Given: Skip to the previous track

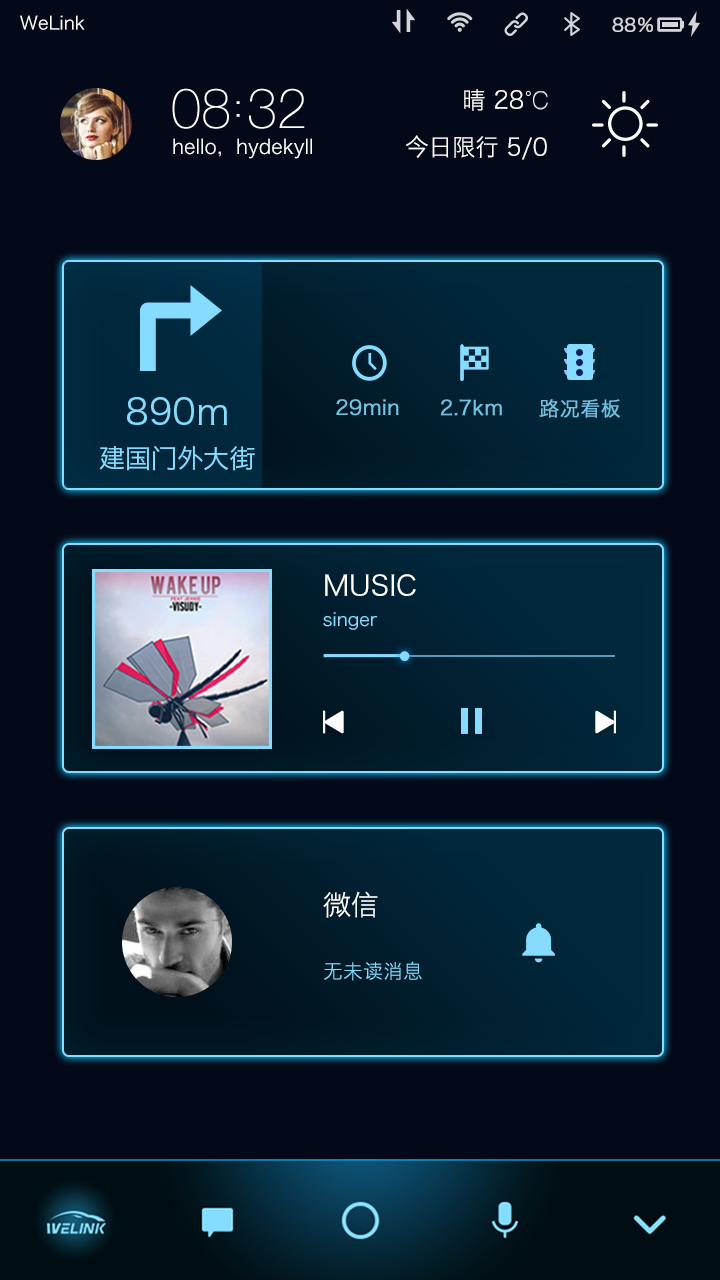Looking at the screenshot, I should click(x=334, y=722).
